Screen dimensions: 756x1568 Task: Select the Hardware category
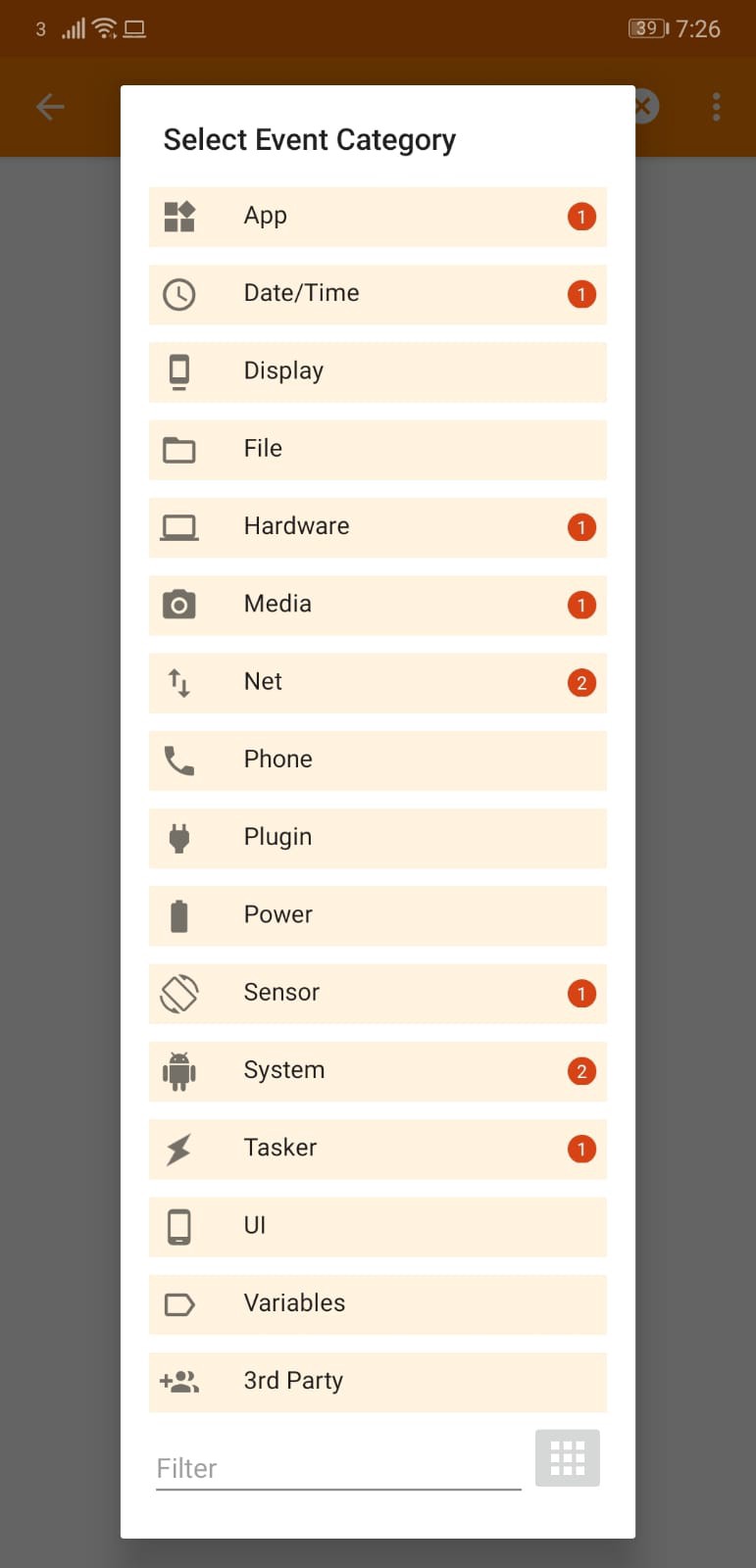coord(378,527)
